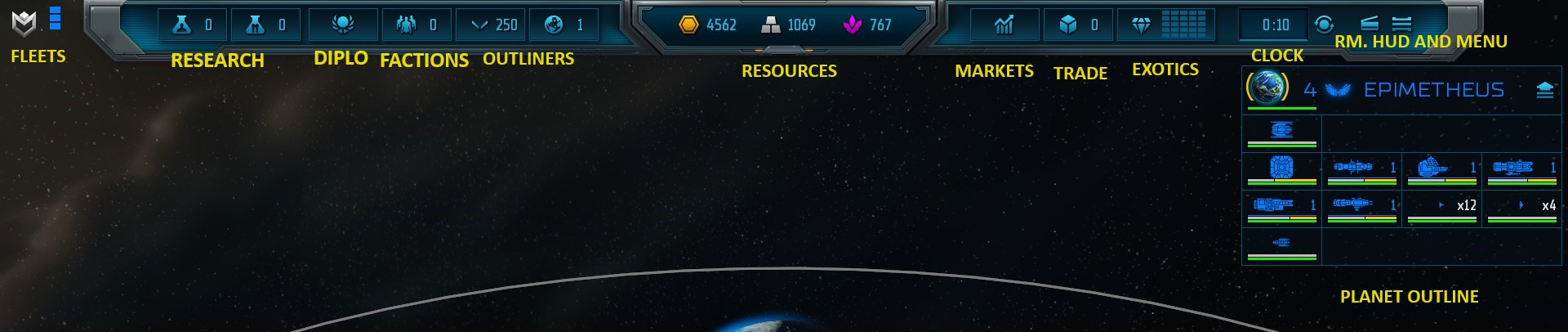
Task: Open the trade cube button
Action: click(x=1078, y=25)
